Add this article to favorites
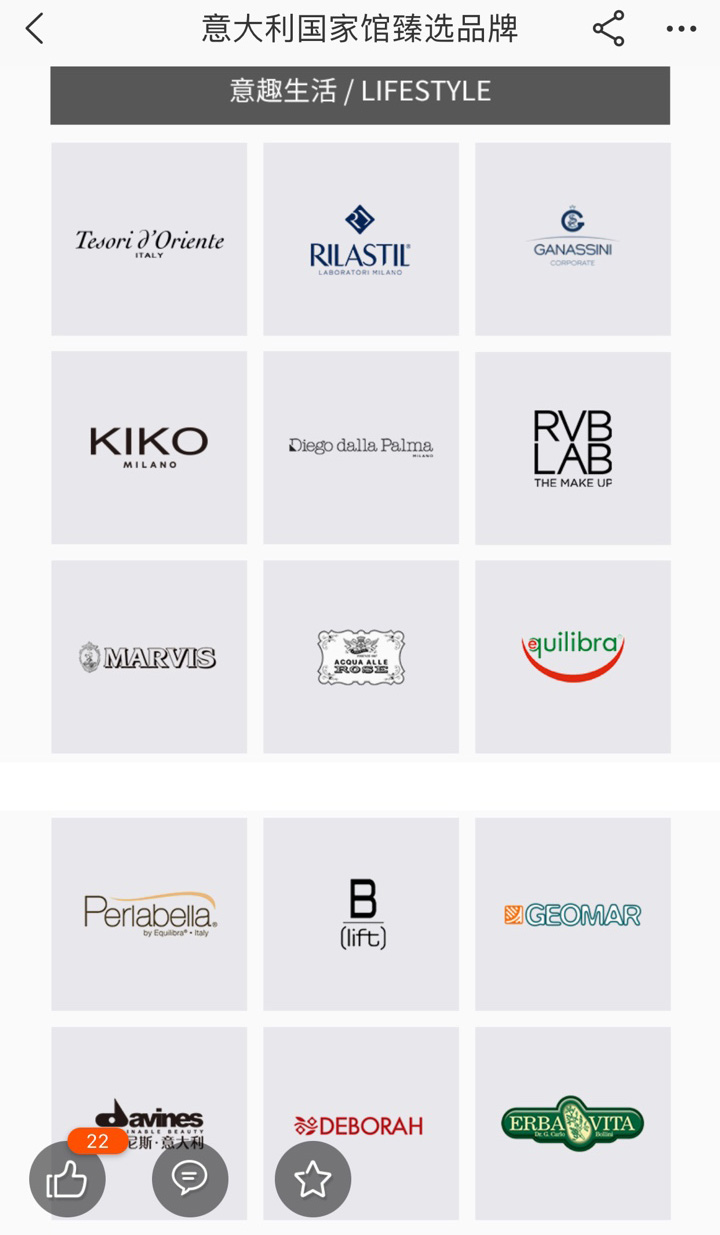This screenshot has height=1235, width=720. [313, 1179]
